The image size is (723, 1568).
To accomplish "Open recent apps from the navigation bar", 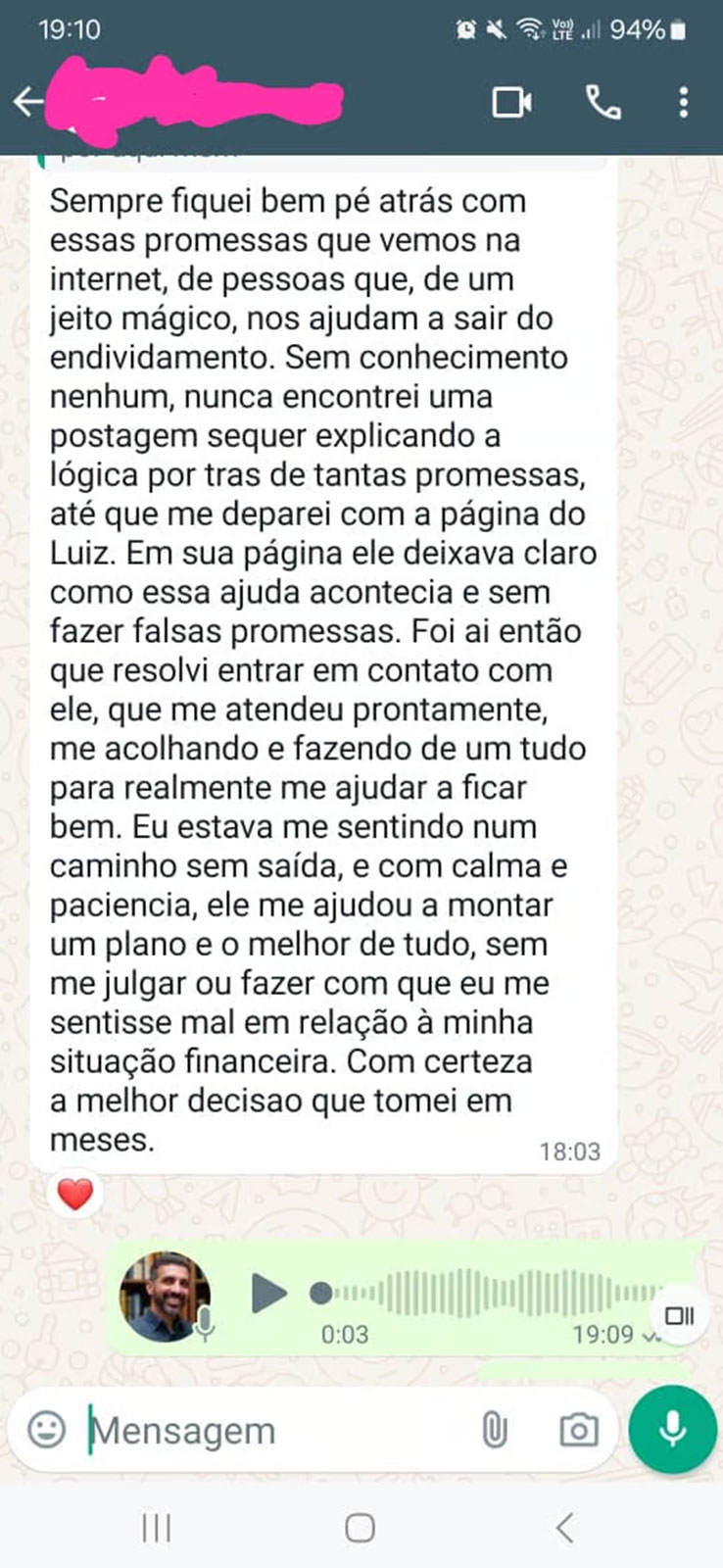I will [x=159, y=1526].
